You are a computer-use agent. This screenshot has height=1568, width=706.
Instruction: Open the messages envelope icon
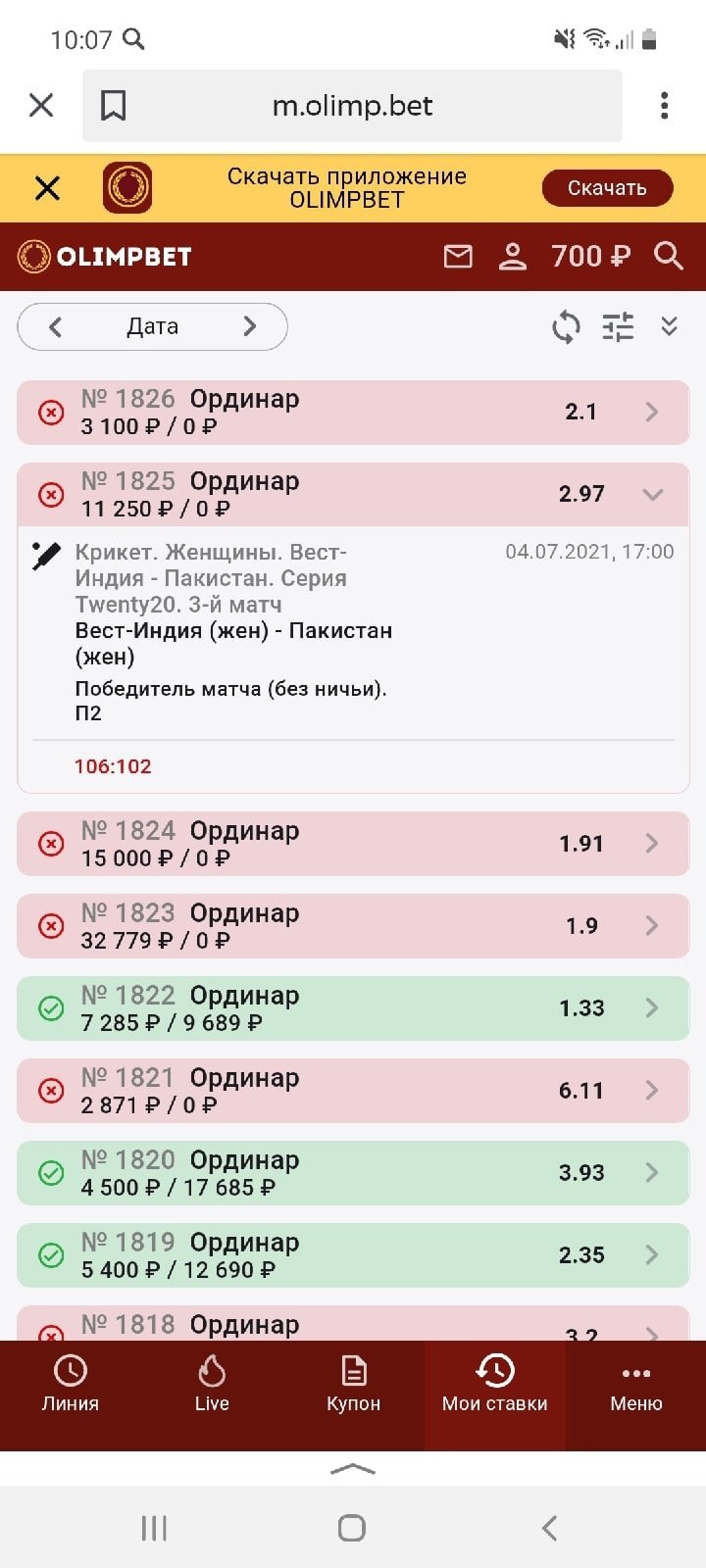pos(458,257)
